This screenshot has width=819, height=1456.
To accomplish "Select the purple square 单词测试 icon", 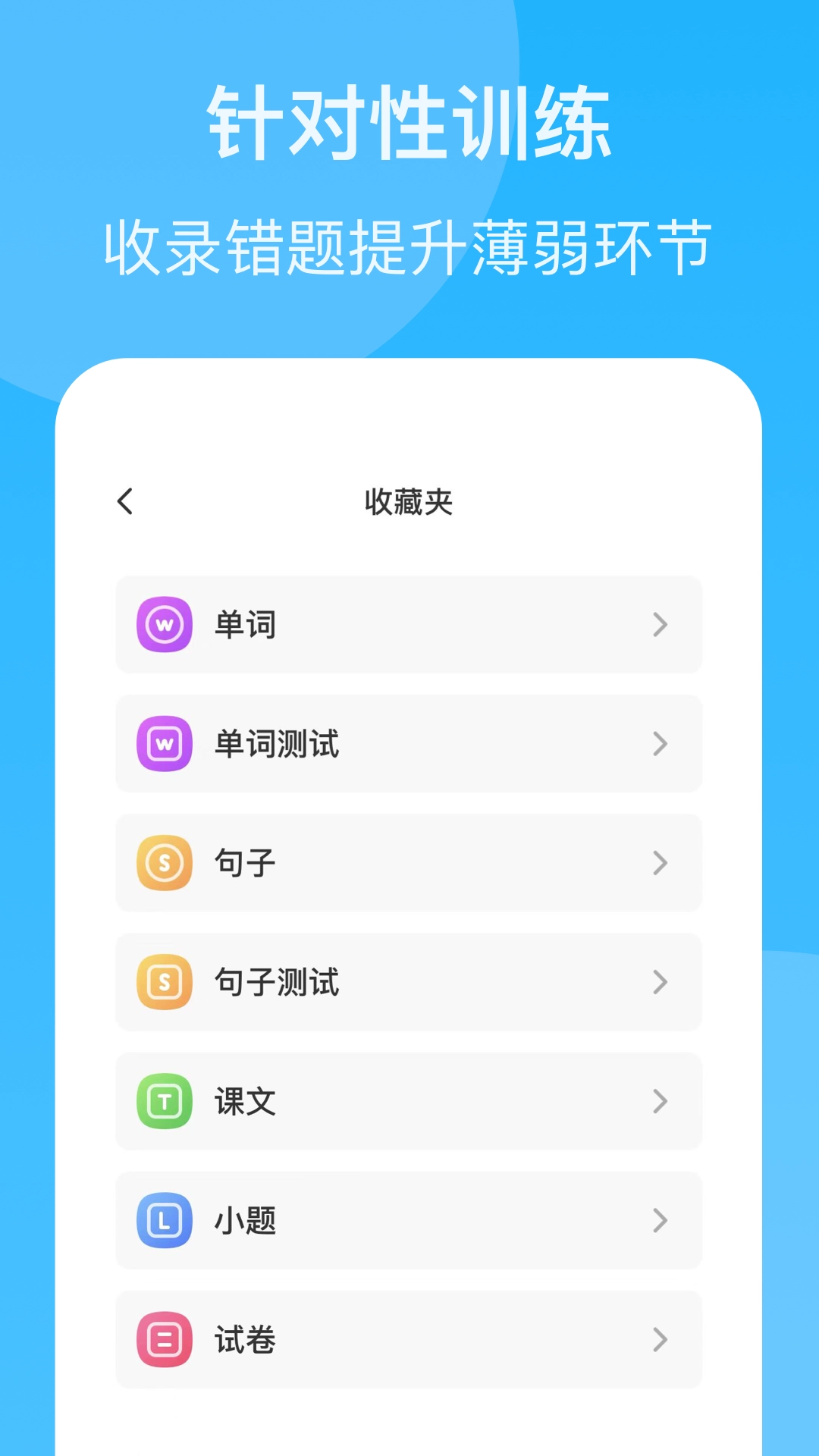I will point(164,744).
